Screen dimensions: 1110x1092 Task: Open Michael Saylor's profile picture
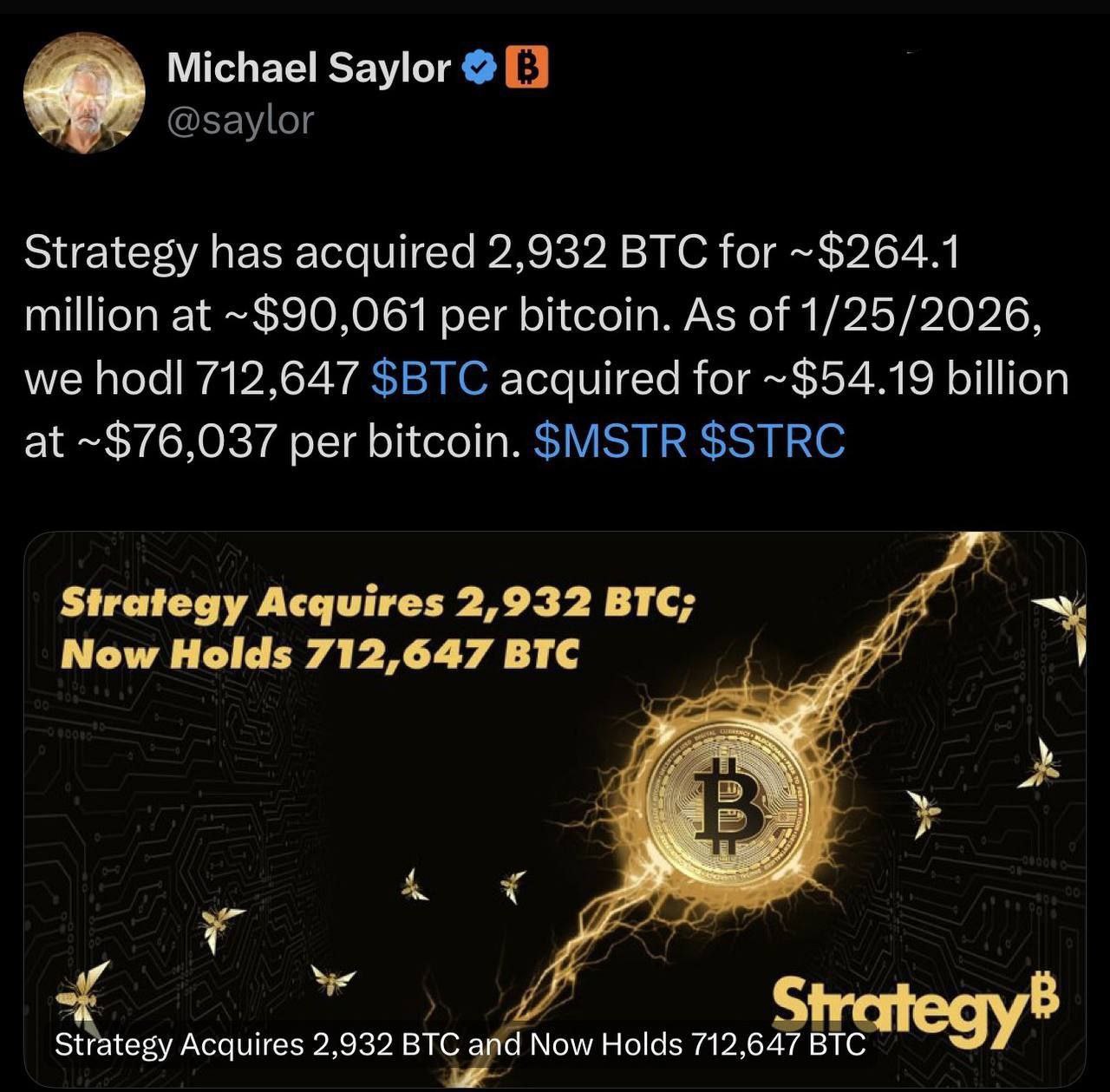(83, 93)
